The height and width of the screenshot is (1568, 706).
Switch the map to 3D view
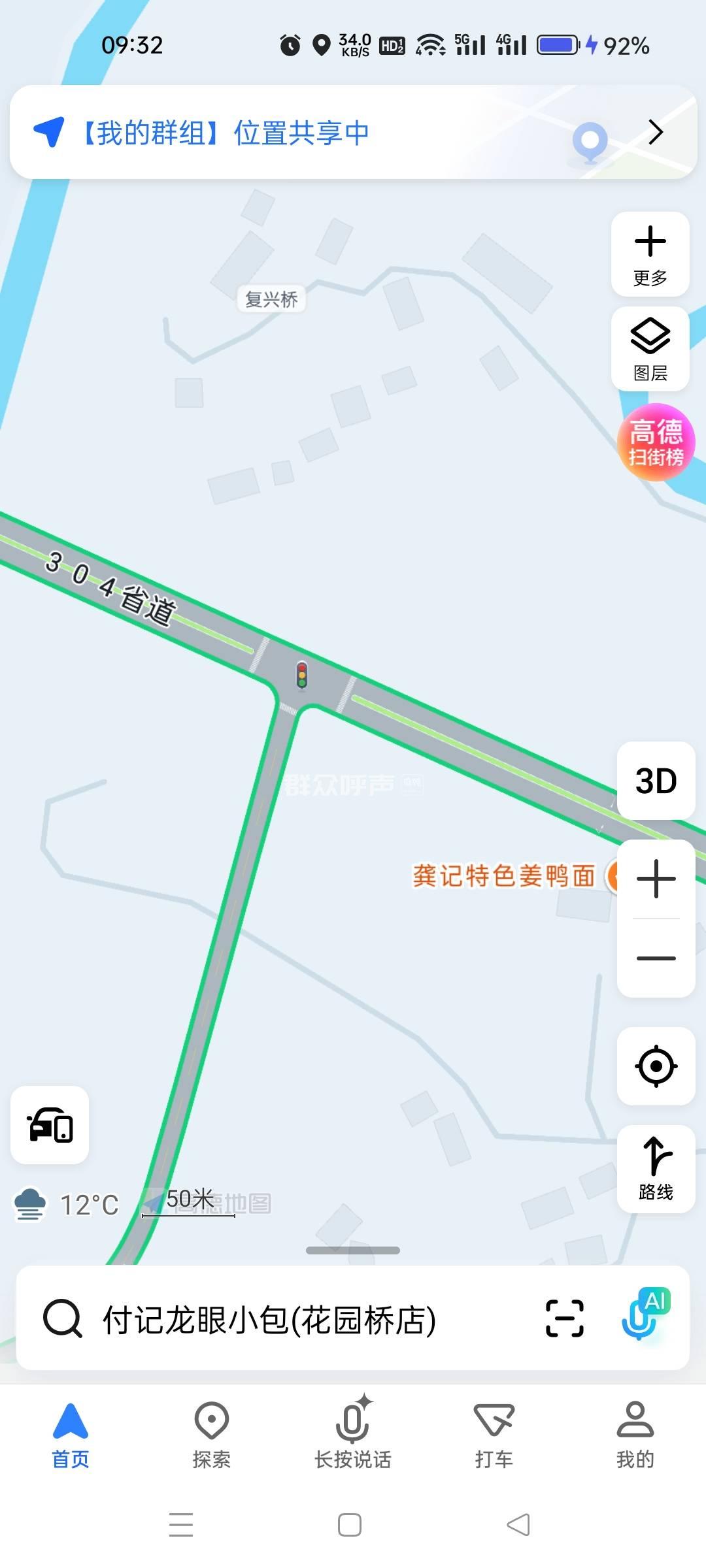(x=656, y=781)
